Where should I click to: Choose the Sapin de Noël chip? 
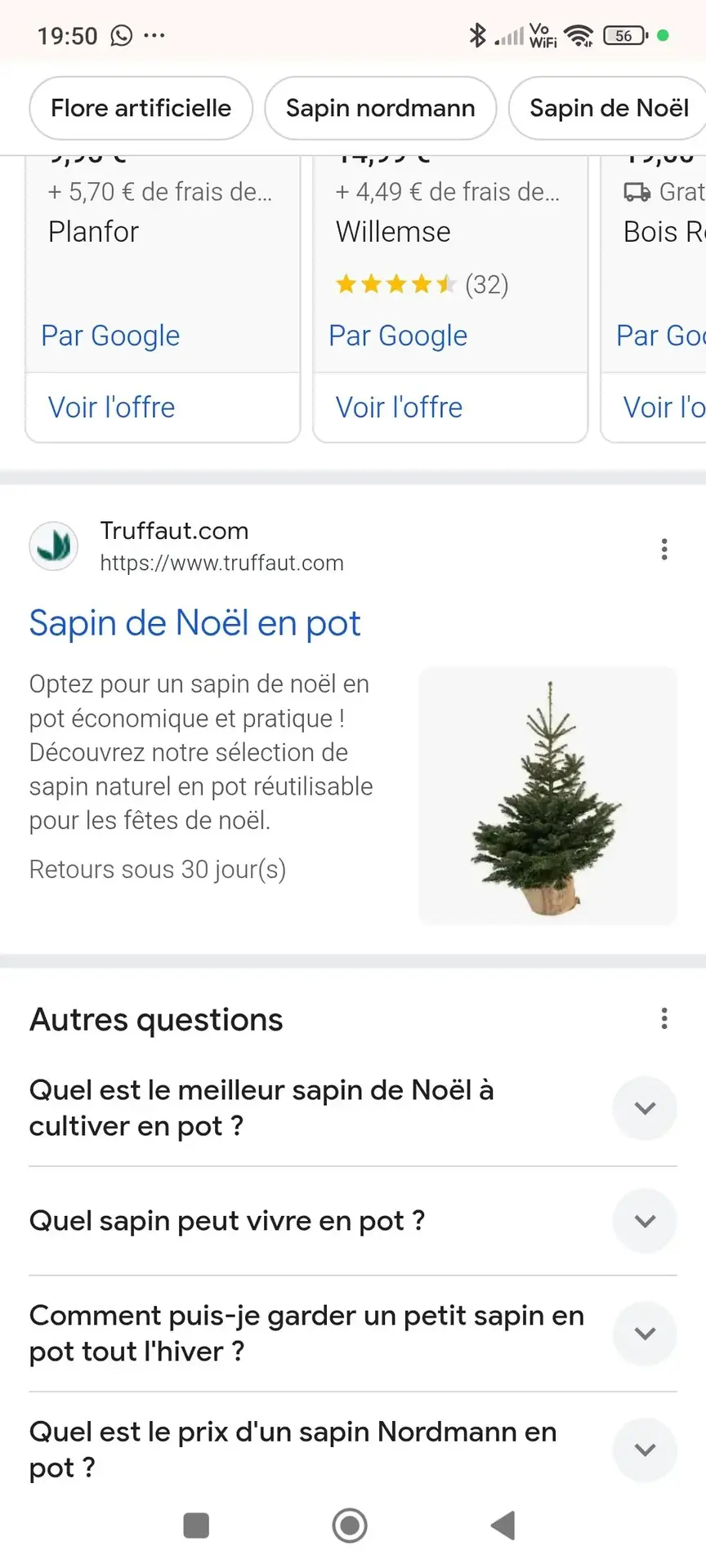coord(609,109)
